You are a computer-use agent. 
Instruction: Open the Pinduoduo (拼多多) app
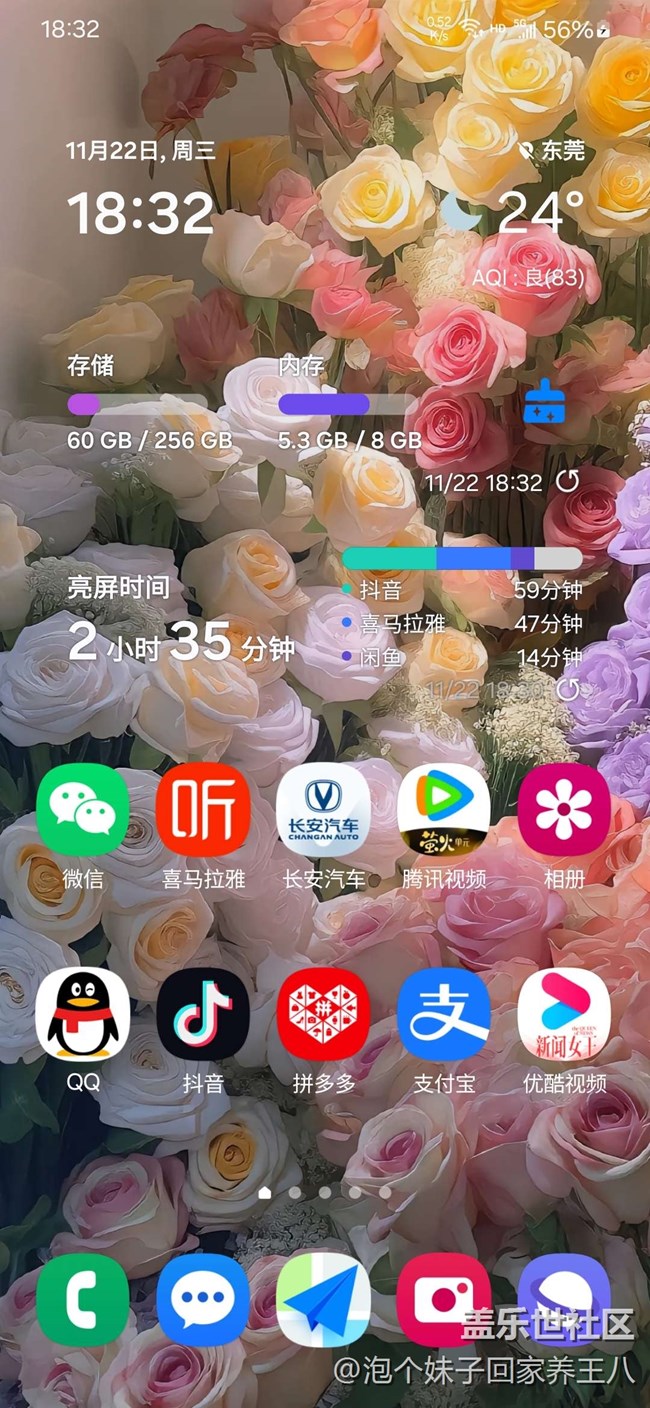point(323,1013)
